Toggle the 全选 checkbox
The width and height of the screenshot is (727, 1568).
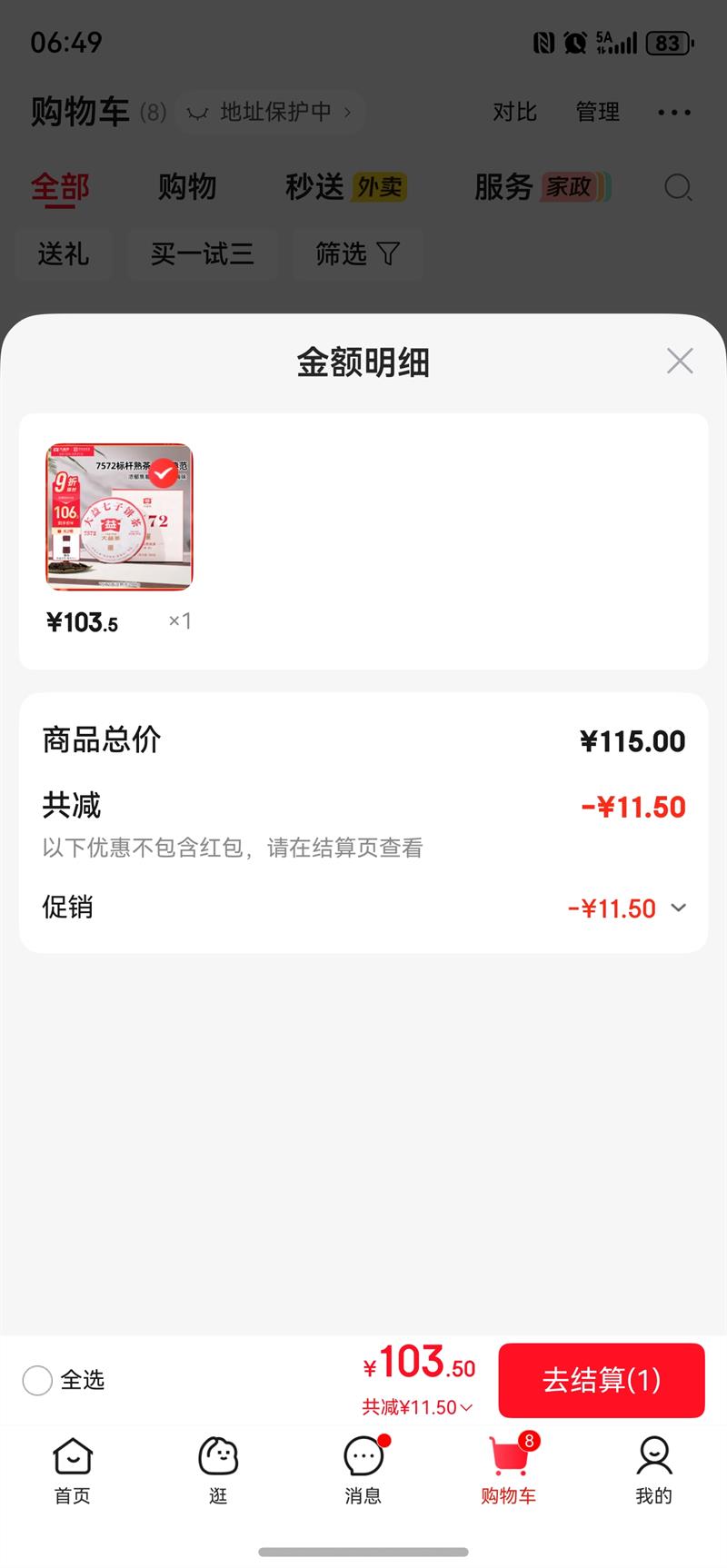[37, 1380]
